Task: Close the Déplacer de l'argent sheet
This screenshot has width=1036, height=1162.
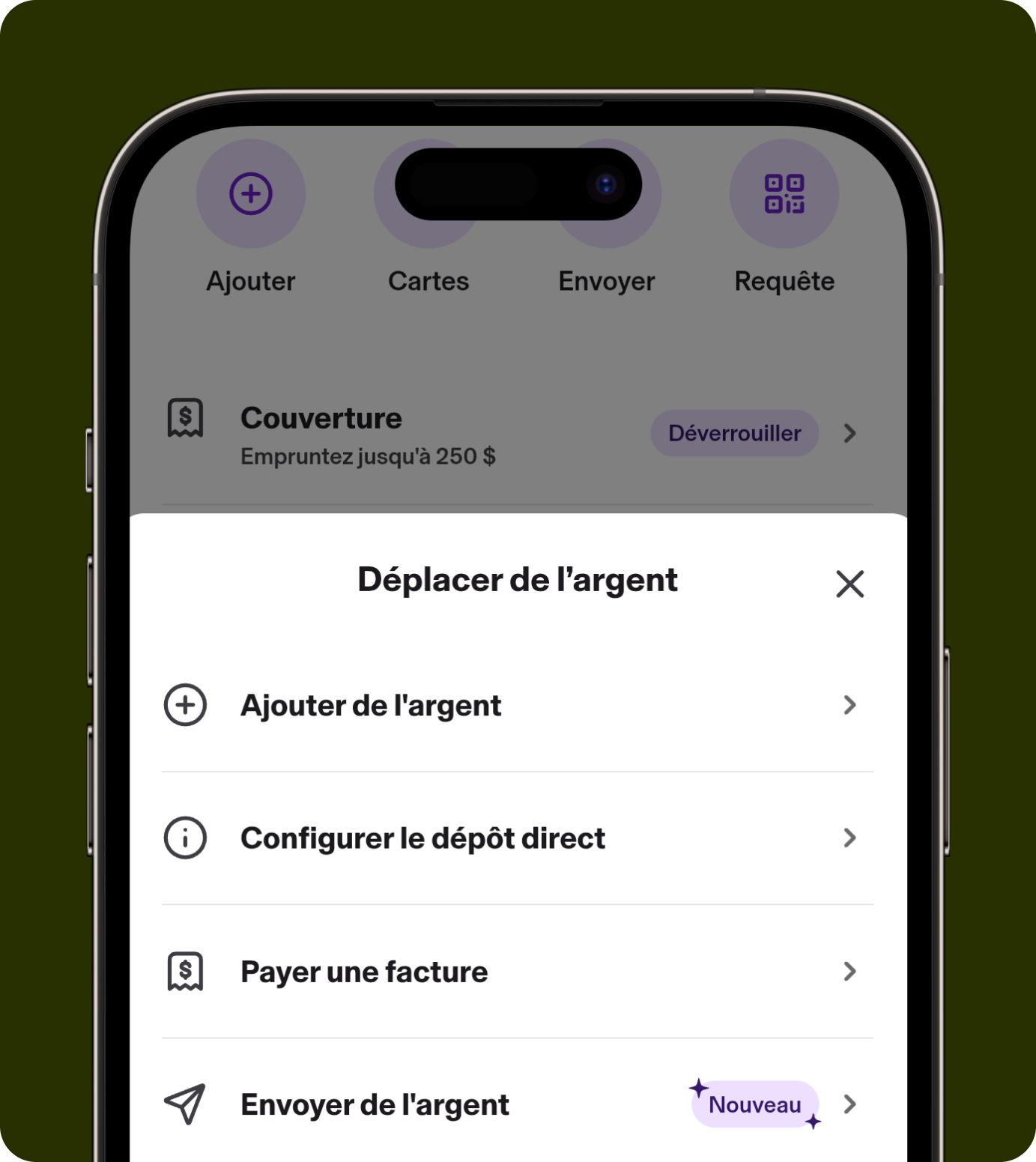Action: click(849, 584)
